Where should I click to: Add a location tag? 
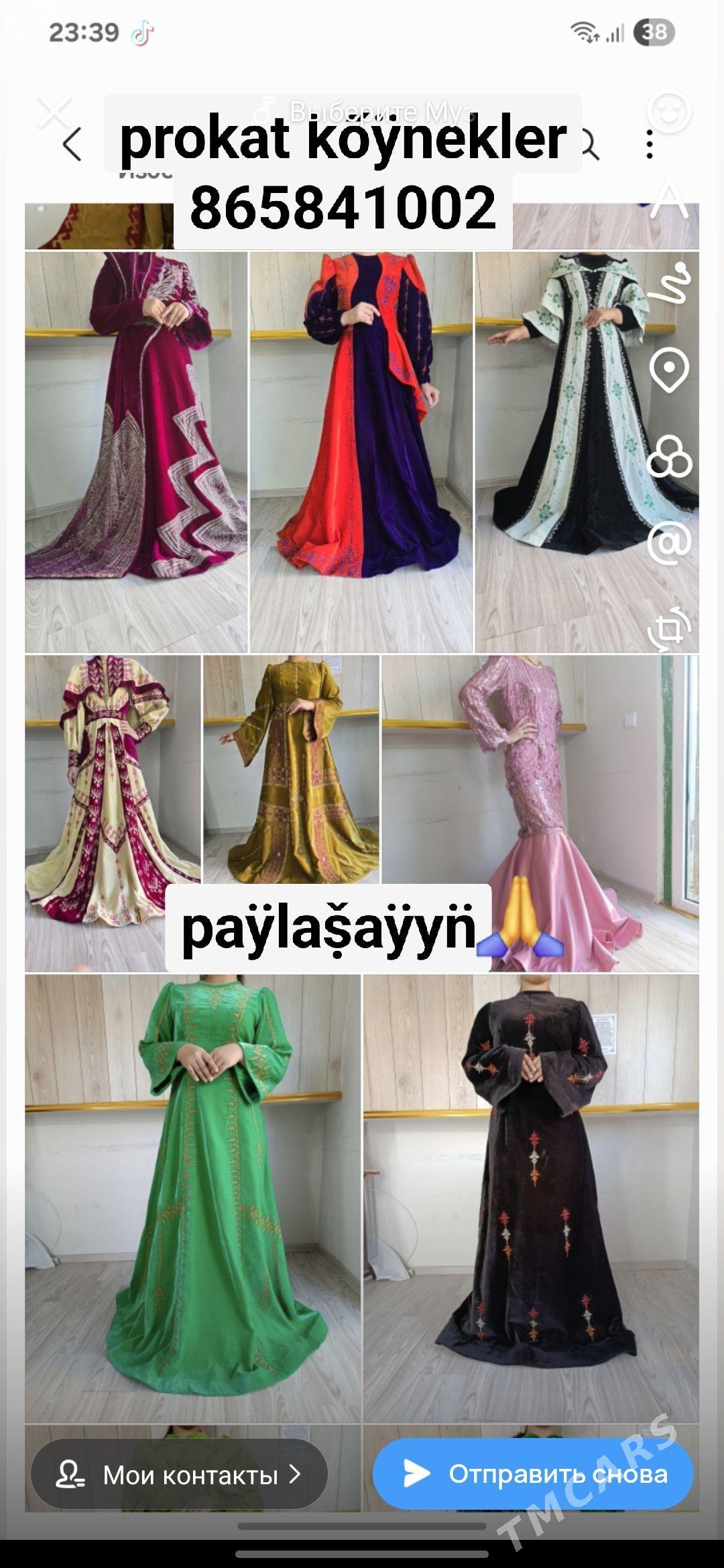click(669, 369)
